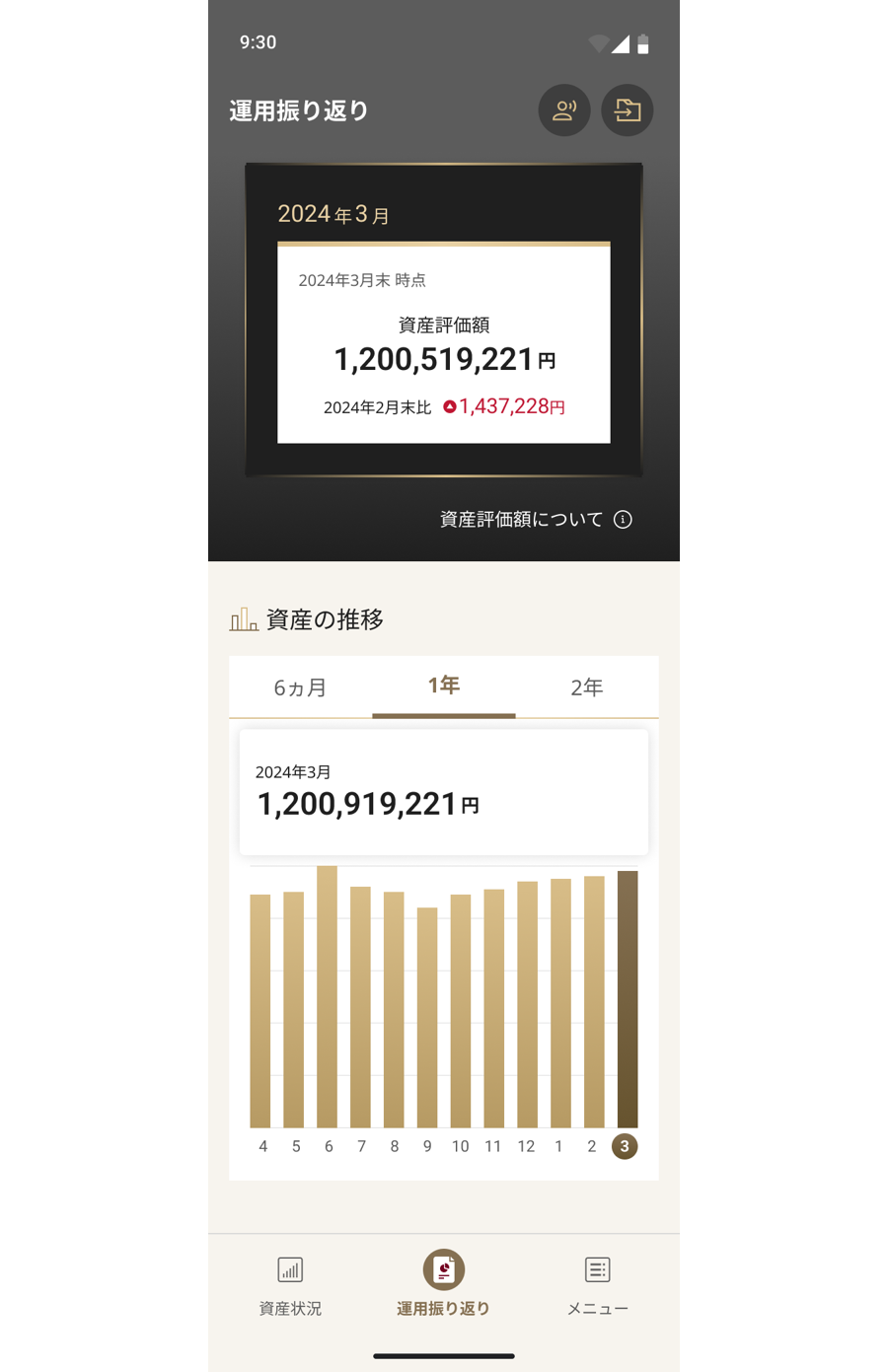Open 資産評価額について info link
The image size is (888, 1372).
click(536, 520)
